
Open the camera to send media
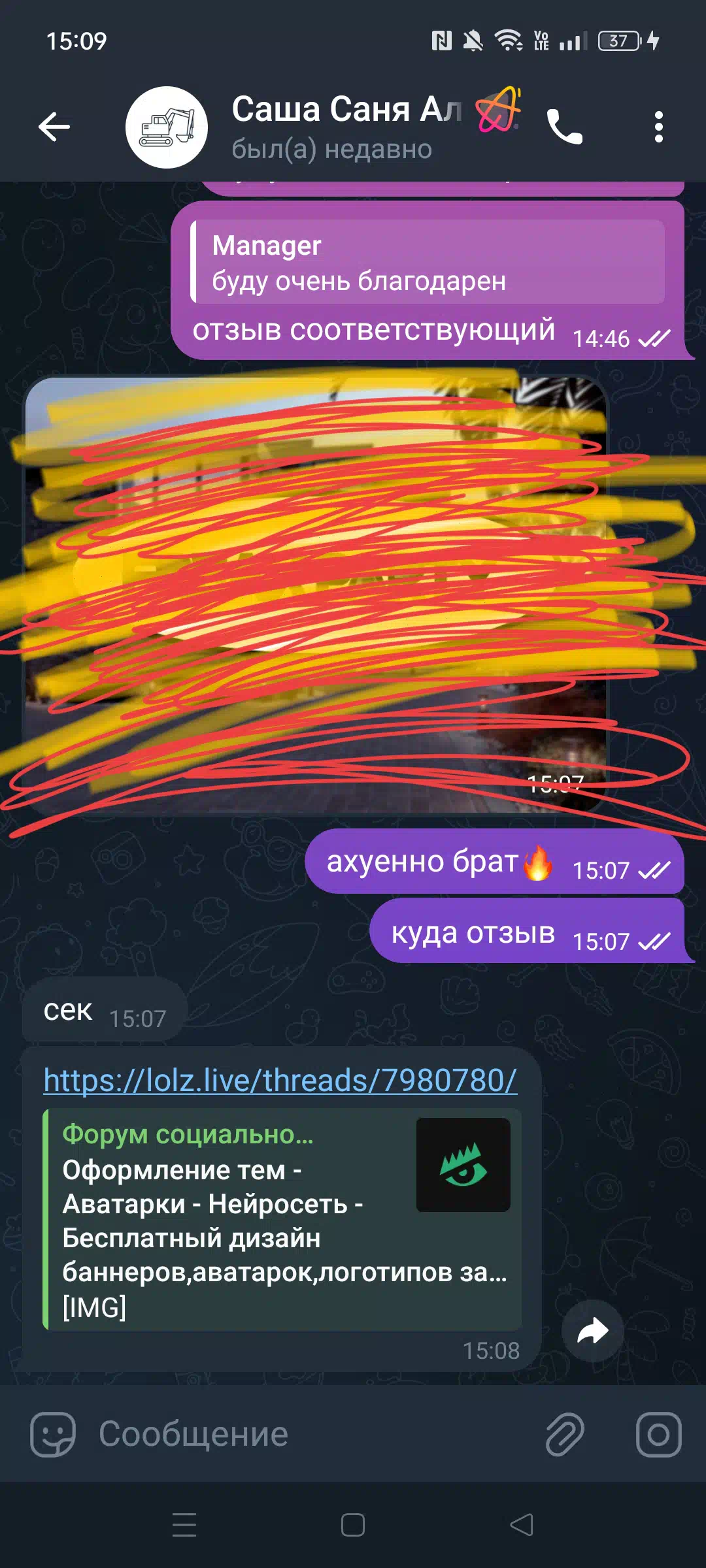click(659, 1435)
